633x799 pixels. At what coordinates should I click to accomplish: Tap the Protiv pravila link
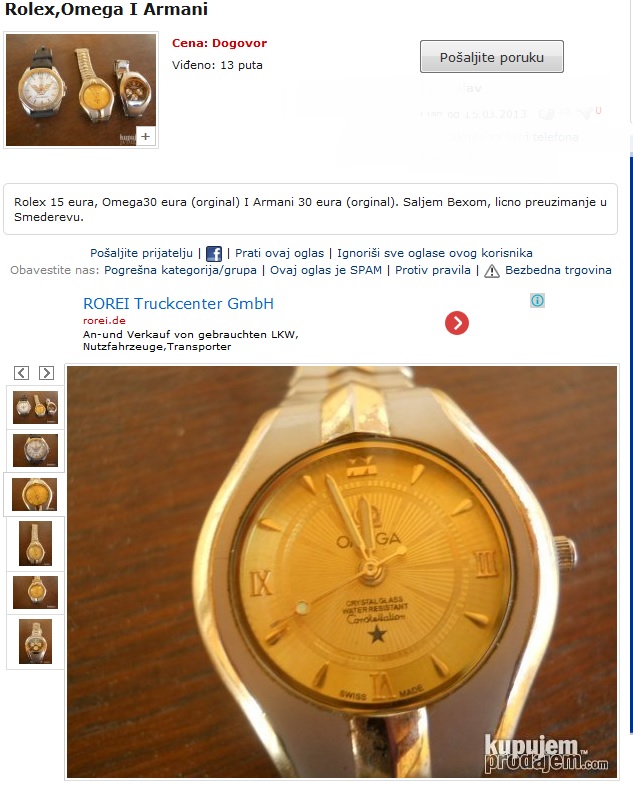click(433, 270)
